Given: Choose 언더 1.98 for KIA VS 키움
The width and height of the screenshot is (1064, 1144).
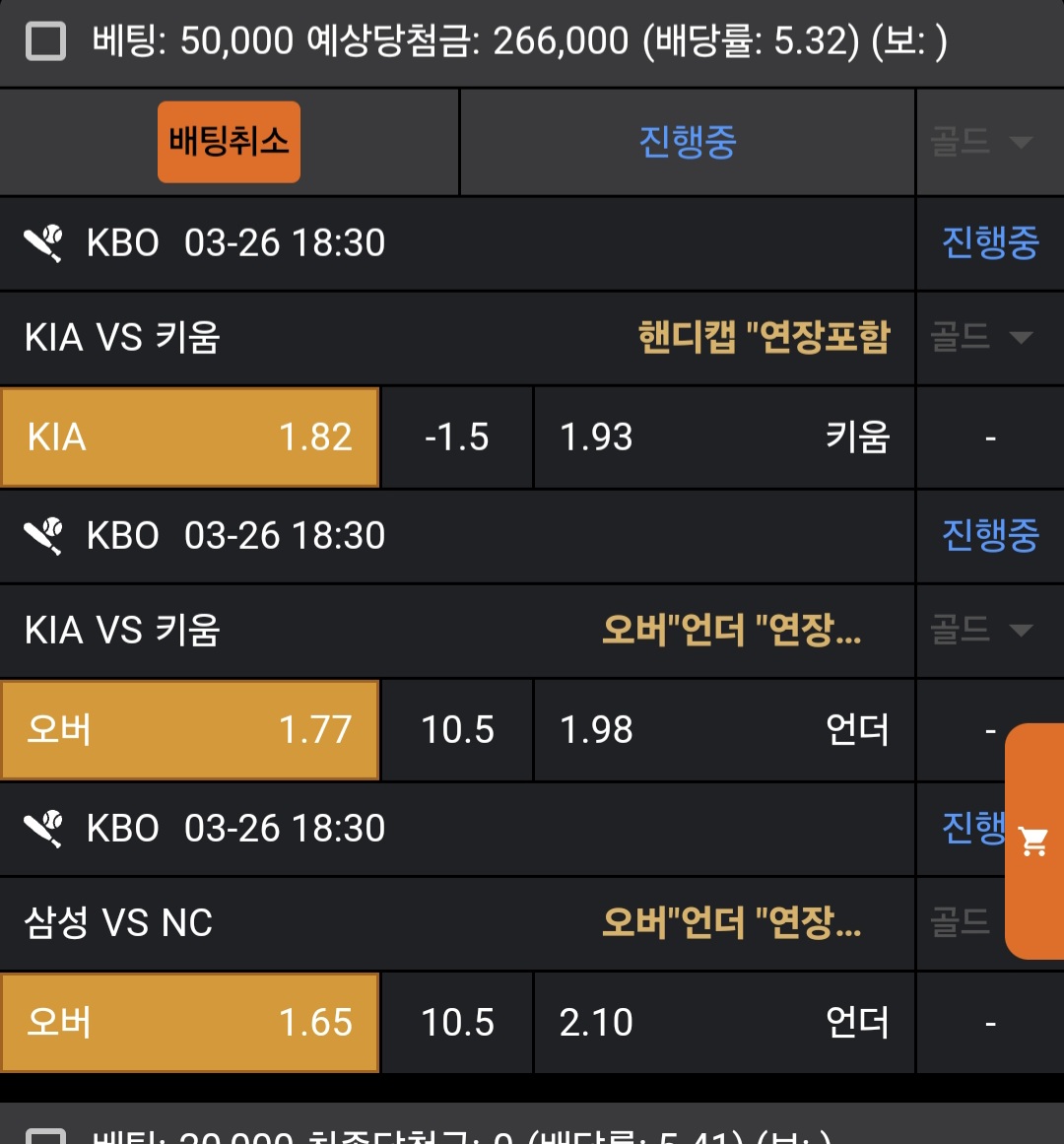Looking at the screenshot, I should click(724, 730).
